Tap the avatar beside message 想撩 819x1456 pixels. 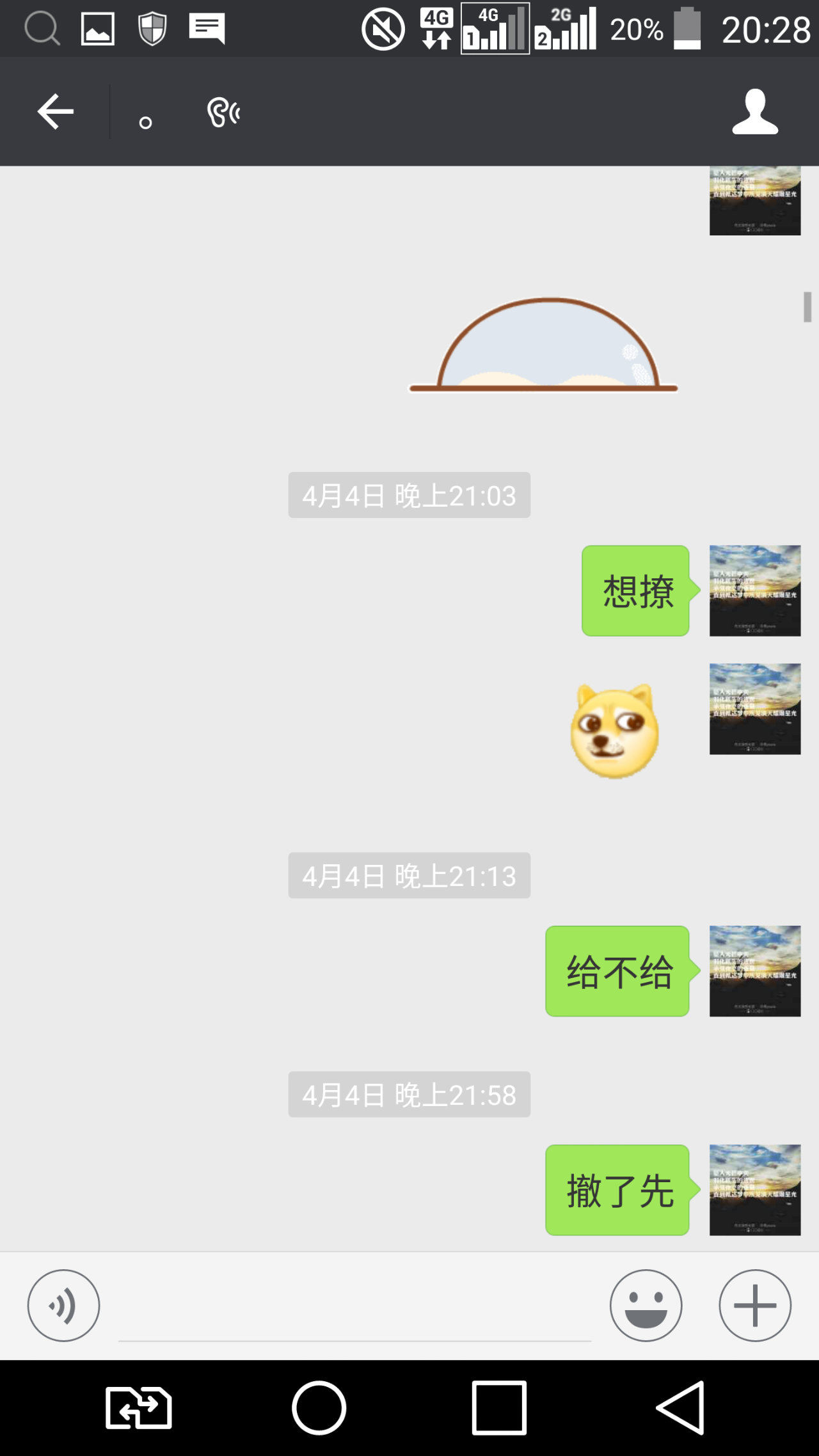pyautogui.click(x=755, y=590)
